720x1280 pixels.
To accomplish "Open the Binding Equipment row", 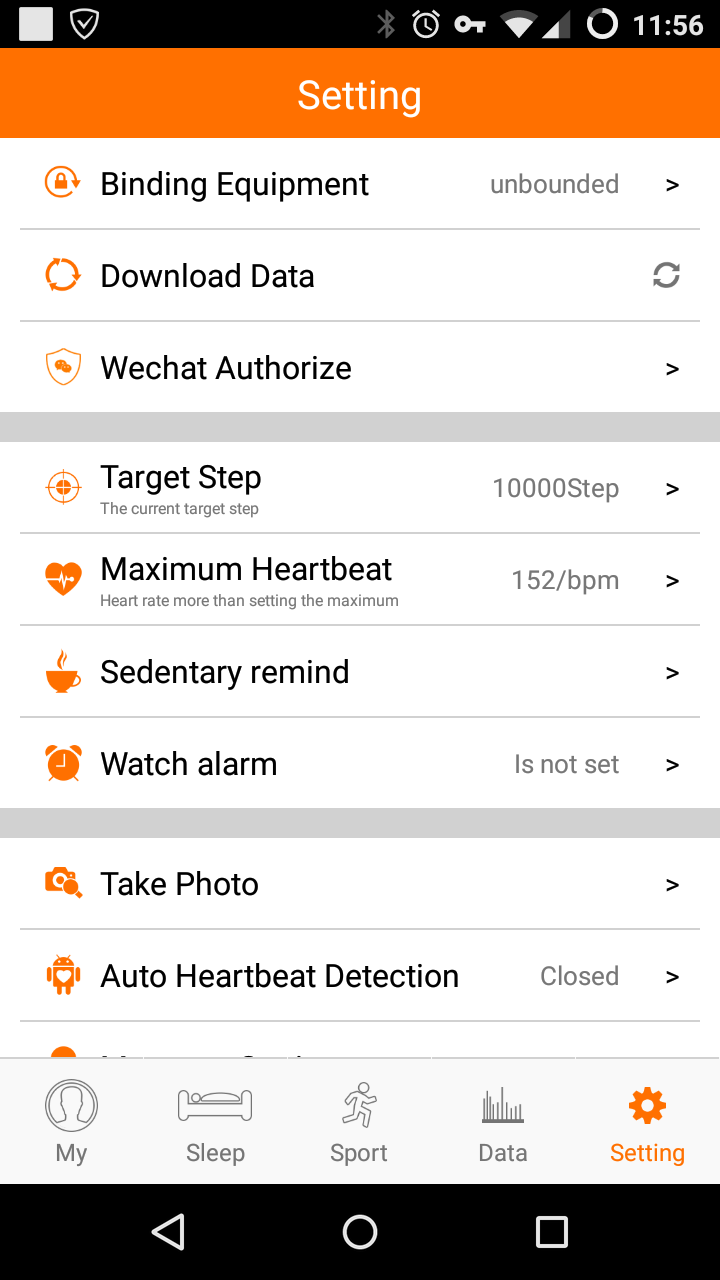I will point(360,184).
